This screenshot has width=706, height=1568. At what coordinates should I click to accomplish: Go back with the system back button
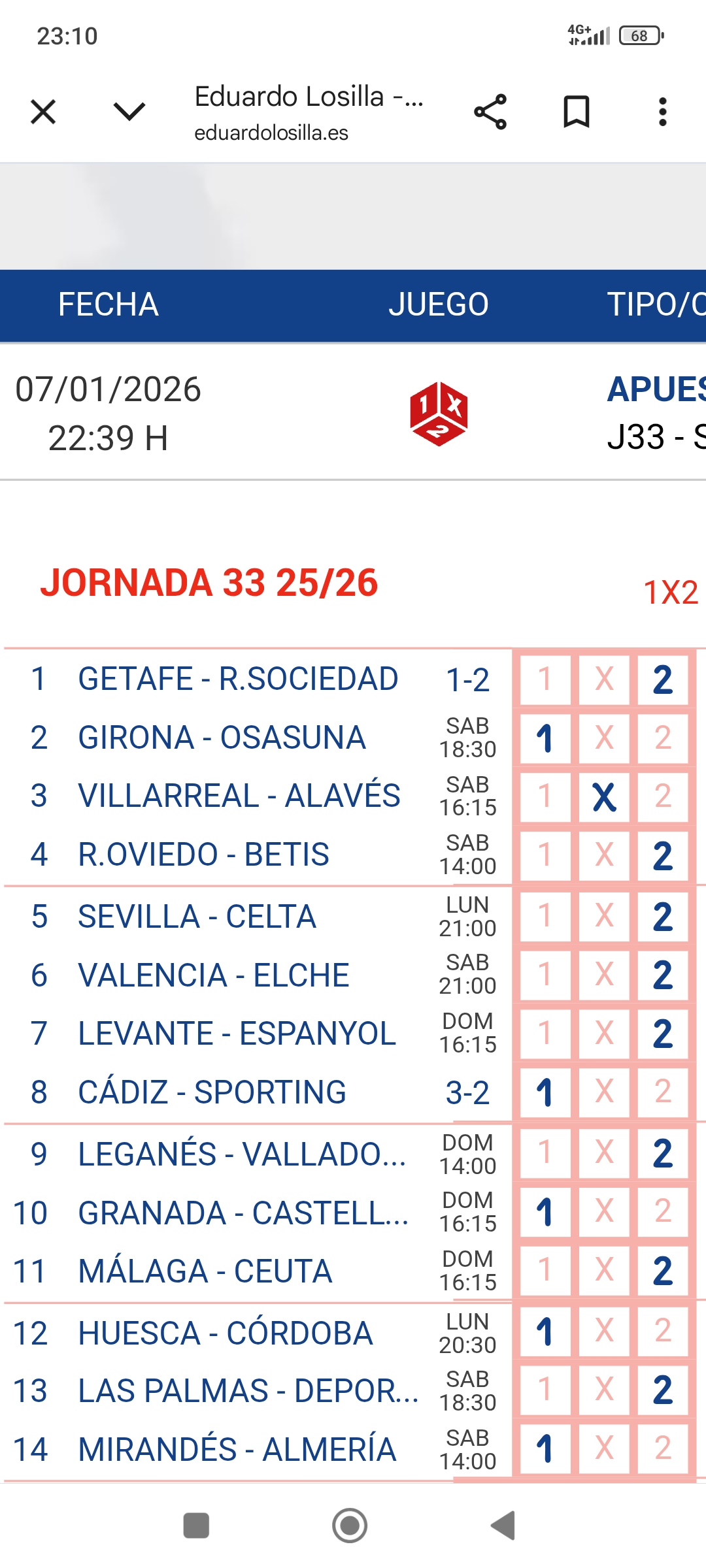point(503,1526)
